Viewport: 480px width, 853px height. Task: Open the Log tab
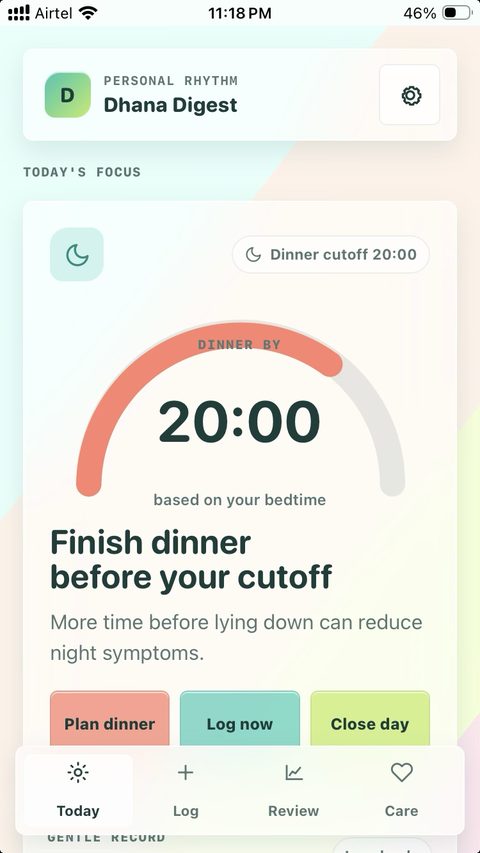click(186, 790)
